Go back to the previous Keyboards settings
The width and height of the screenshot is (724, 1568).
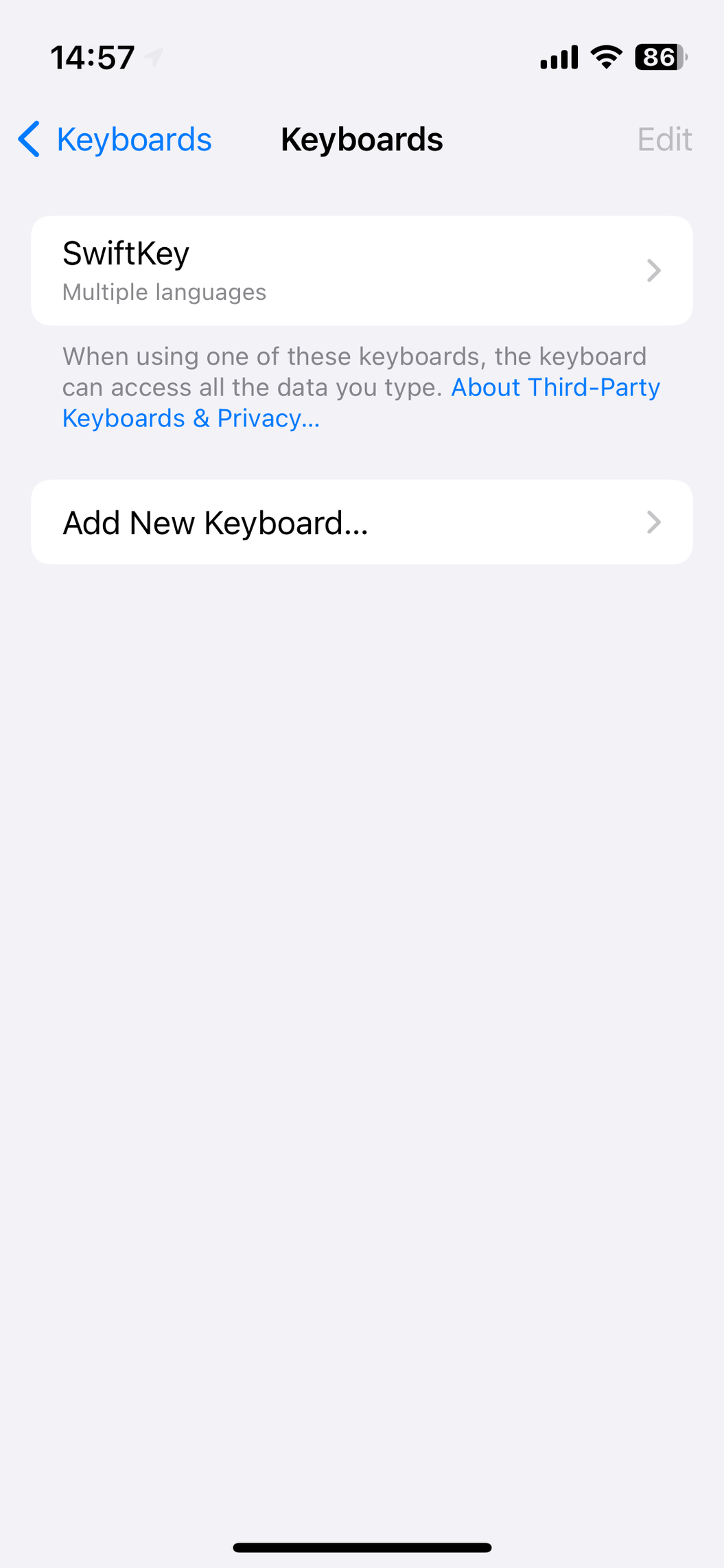click(115, 139)
